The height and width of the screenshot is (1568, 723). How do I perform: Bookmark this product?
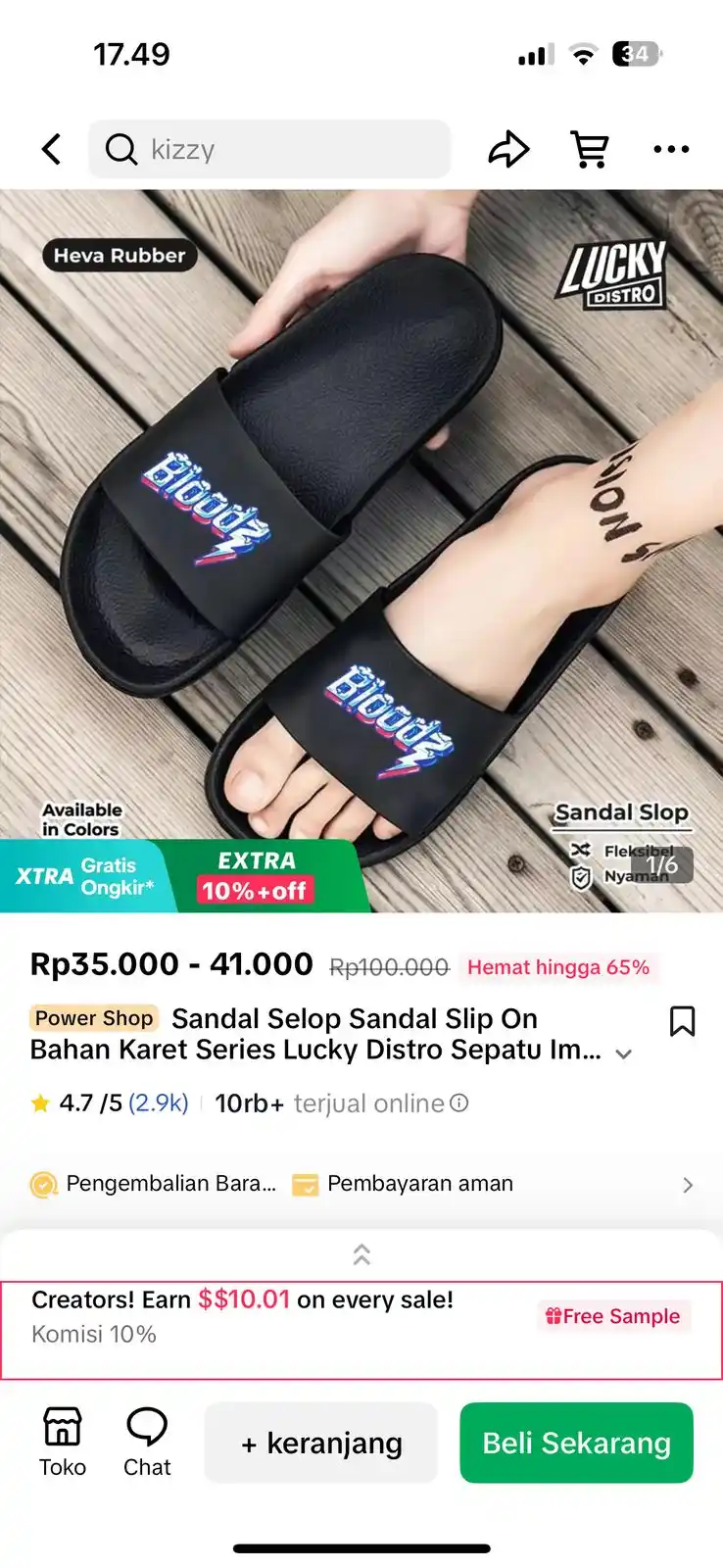pos(682,1021)
